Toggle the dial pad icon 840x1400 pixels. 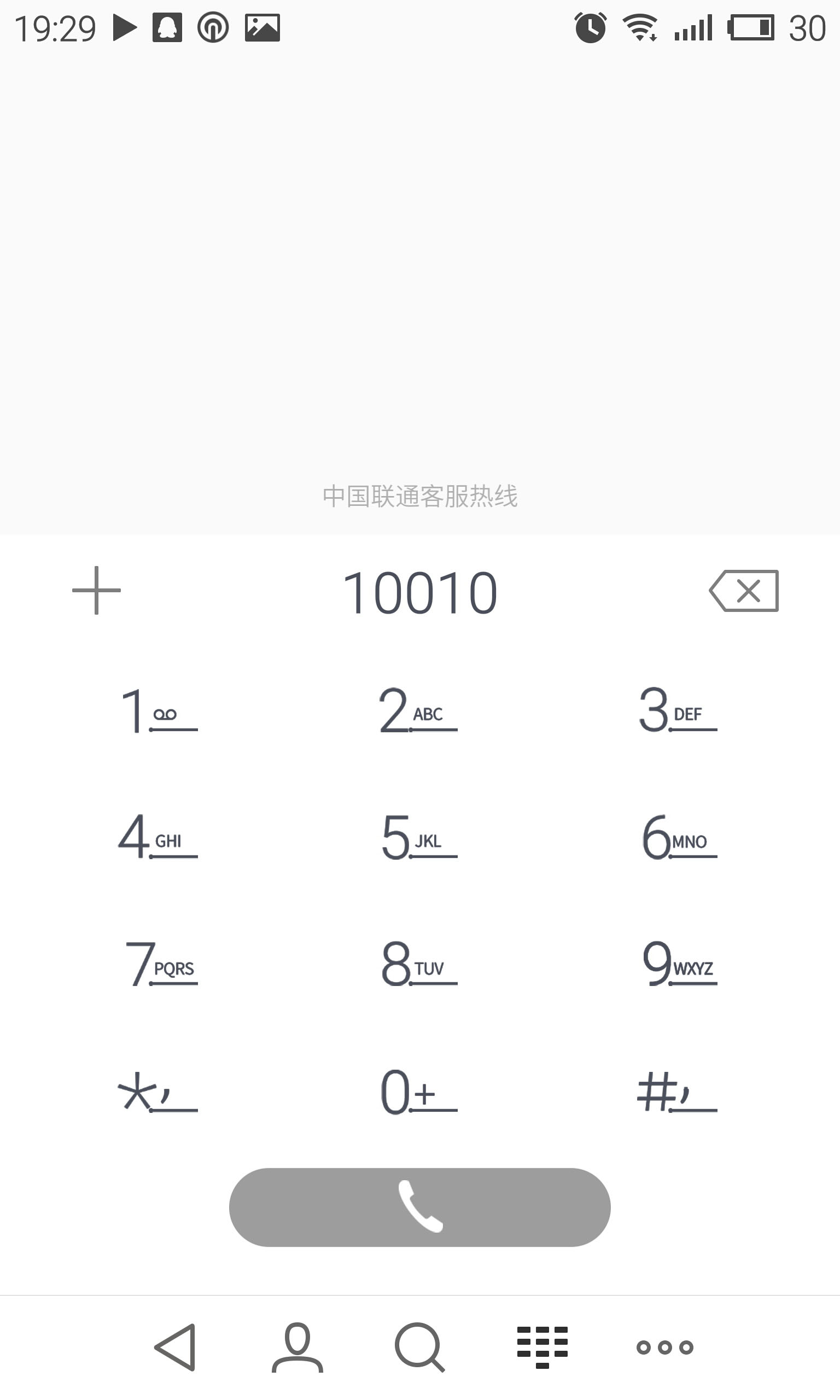542,1347
